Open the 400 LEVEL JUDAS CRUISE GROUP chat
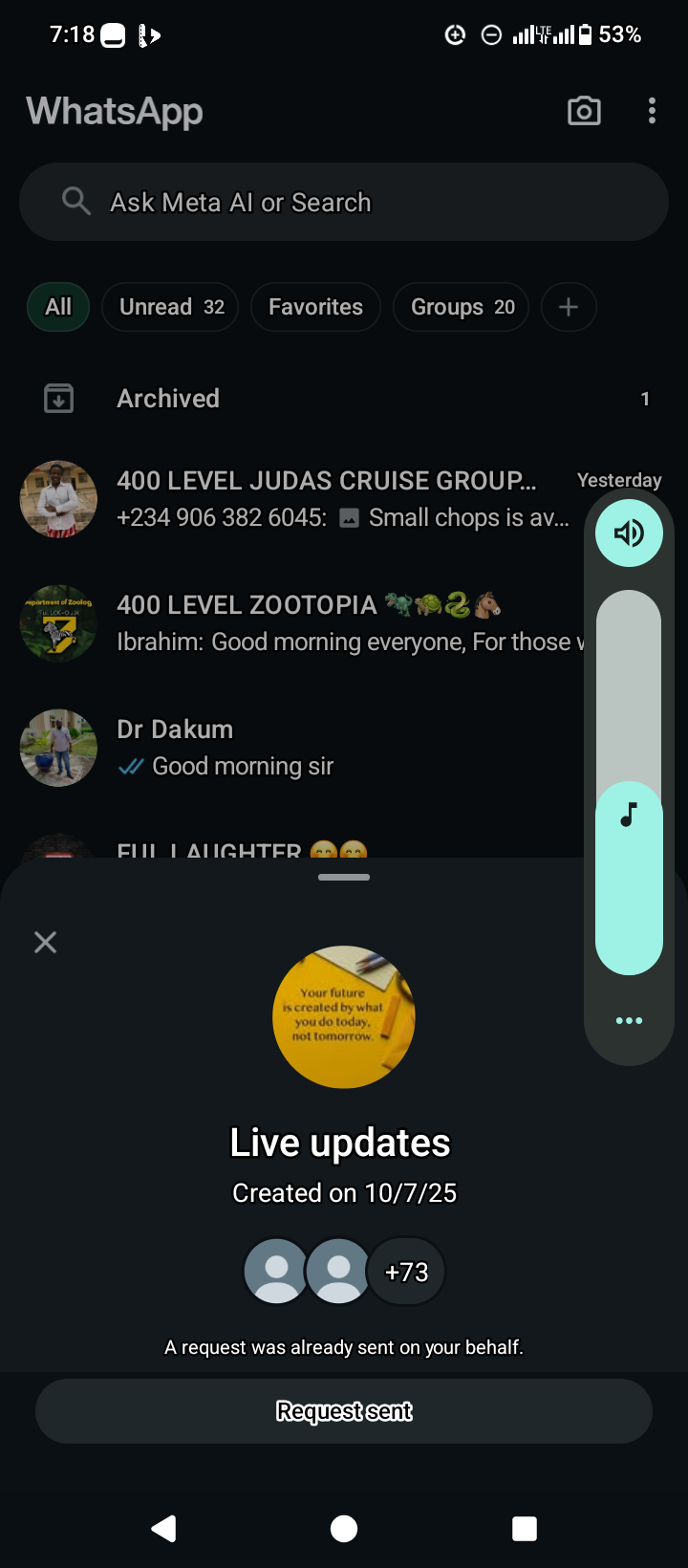688x1568 pixels. [x=325, y=499]
